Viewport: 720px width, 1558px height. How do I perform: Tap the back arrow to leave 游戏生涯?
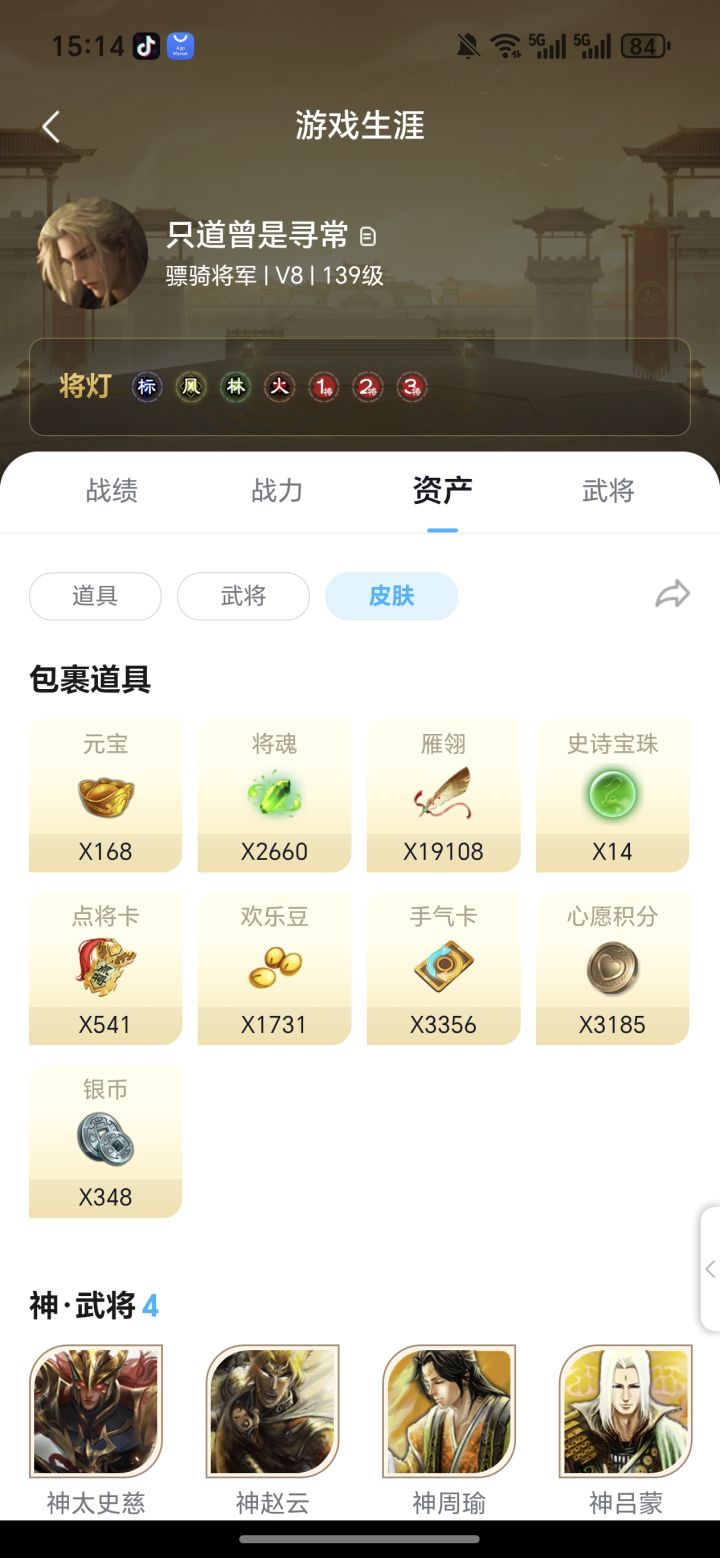coord(50,127)
